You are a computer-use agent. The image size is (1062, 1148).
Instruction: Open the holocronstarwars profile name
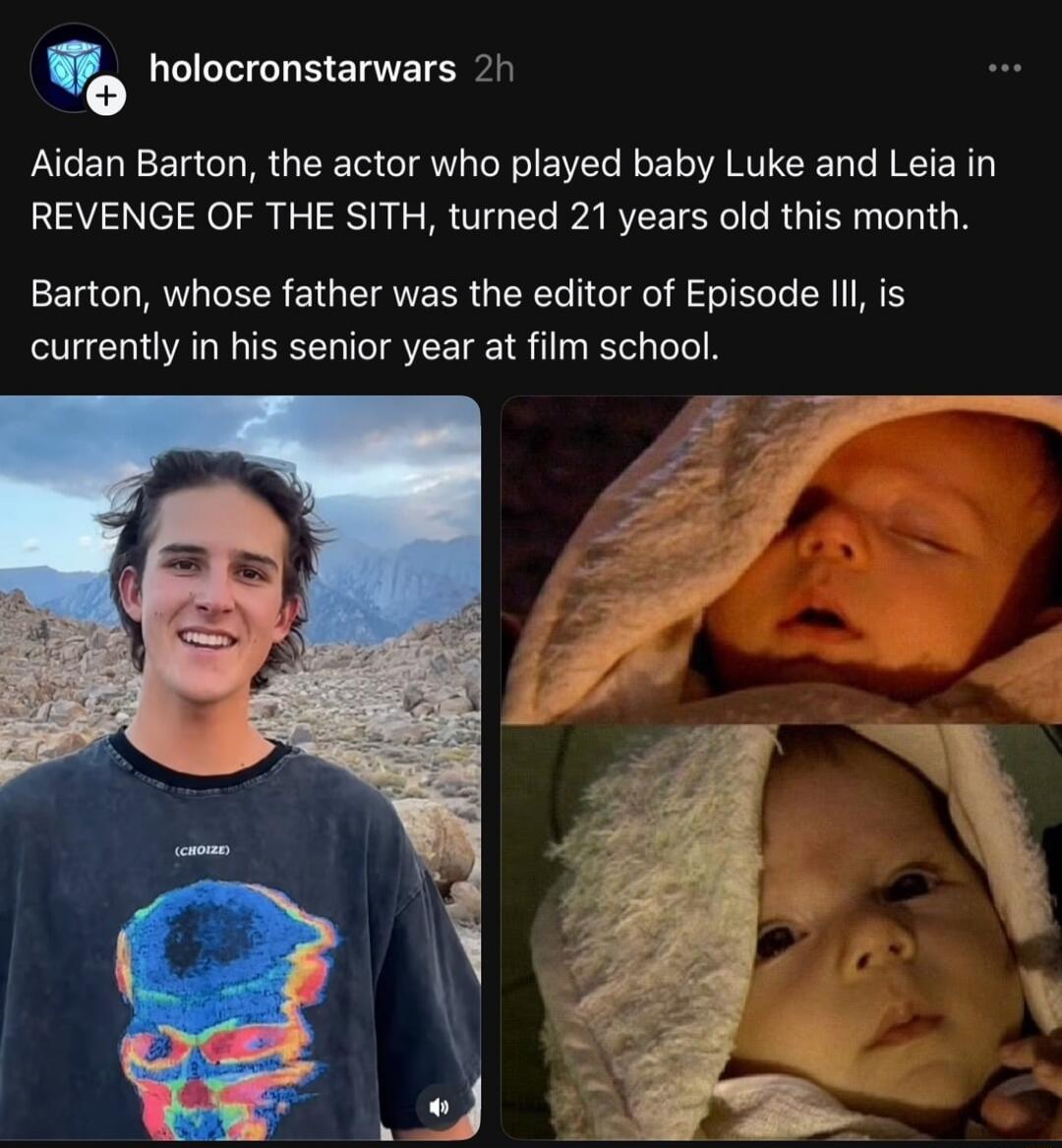pos(302,69)
